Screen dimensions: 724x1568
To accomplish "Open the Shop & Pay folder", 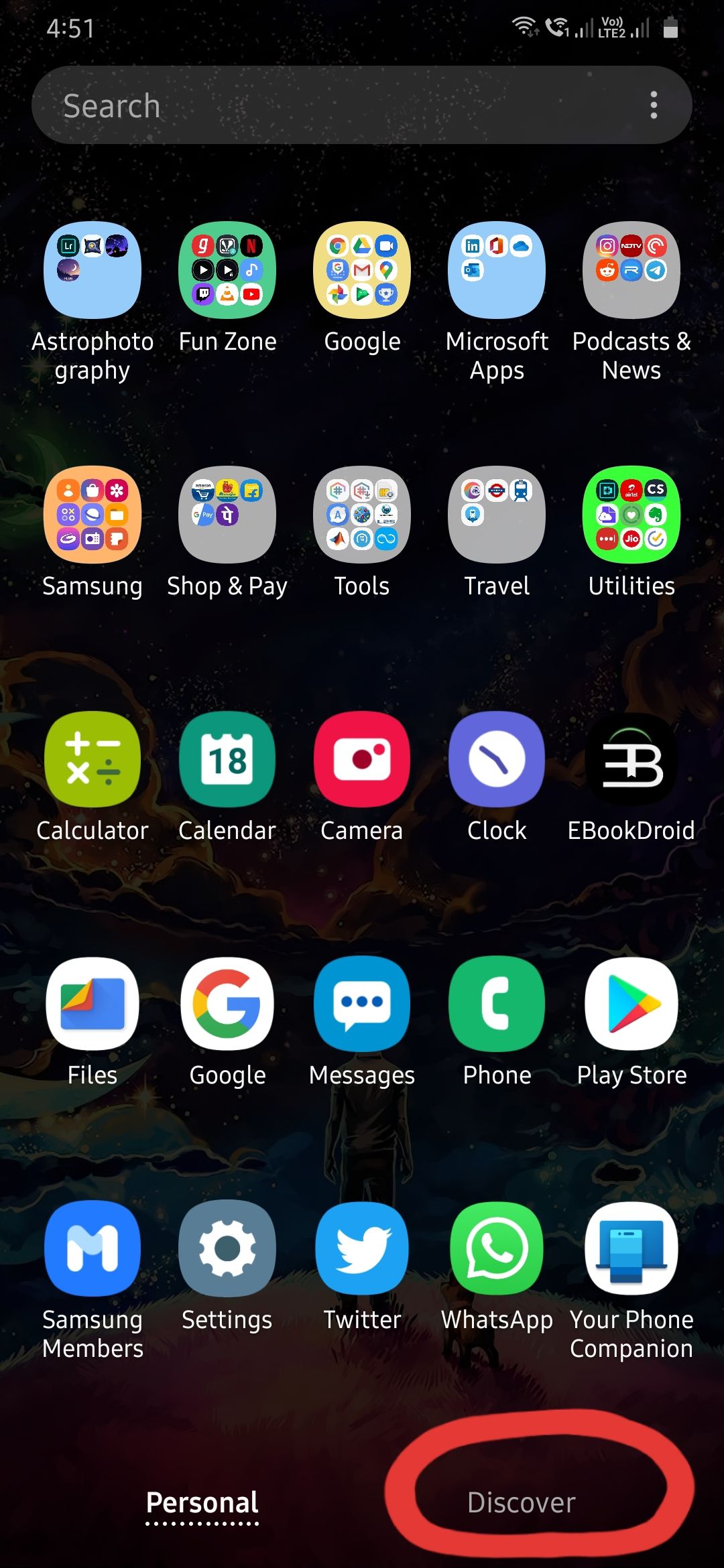I will coord(227,515).
